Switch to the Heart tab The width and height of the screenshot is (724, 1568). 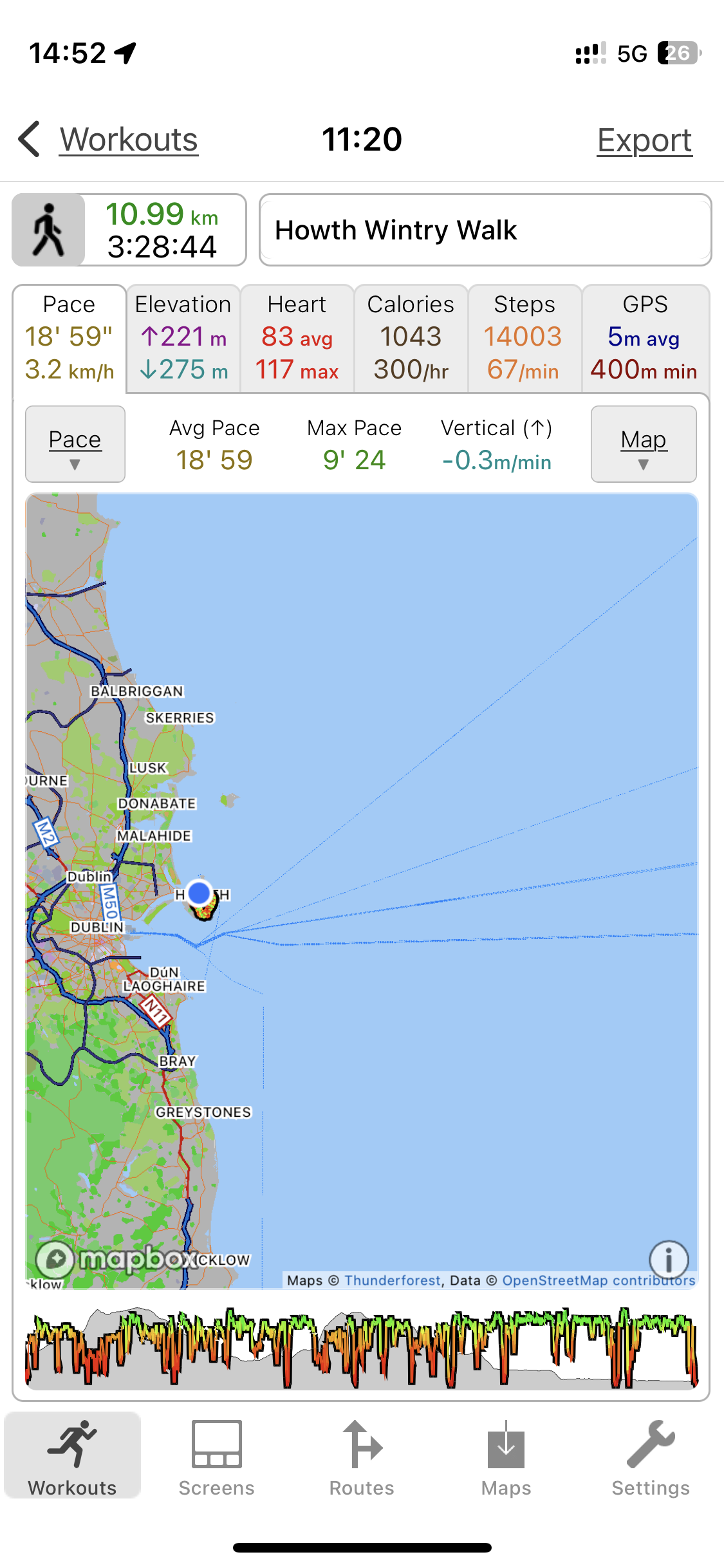(x=297, y=338)
